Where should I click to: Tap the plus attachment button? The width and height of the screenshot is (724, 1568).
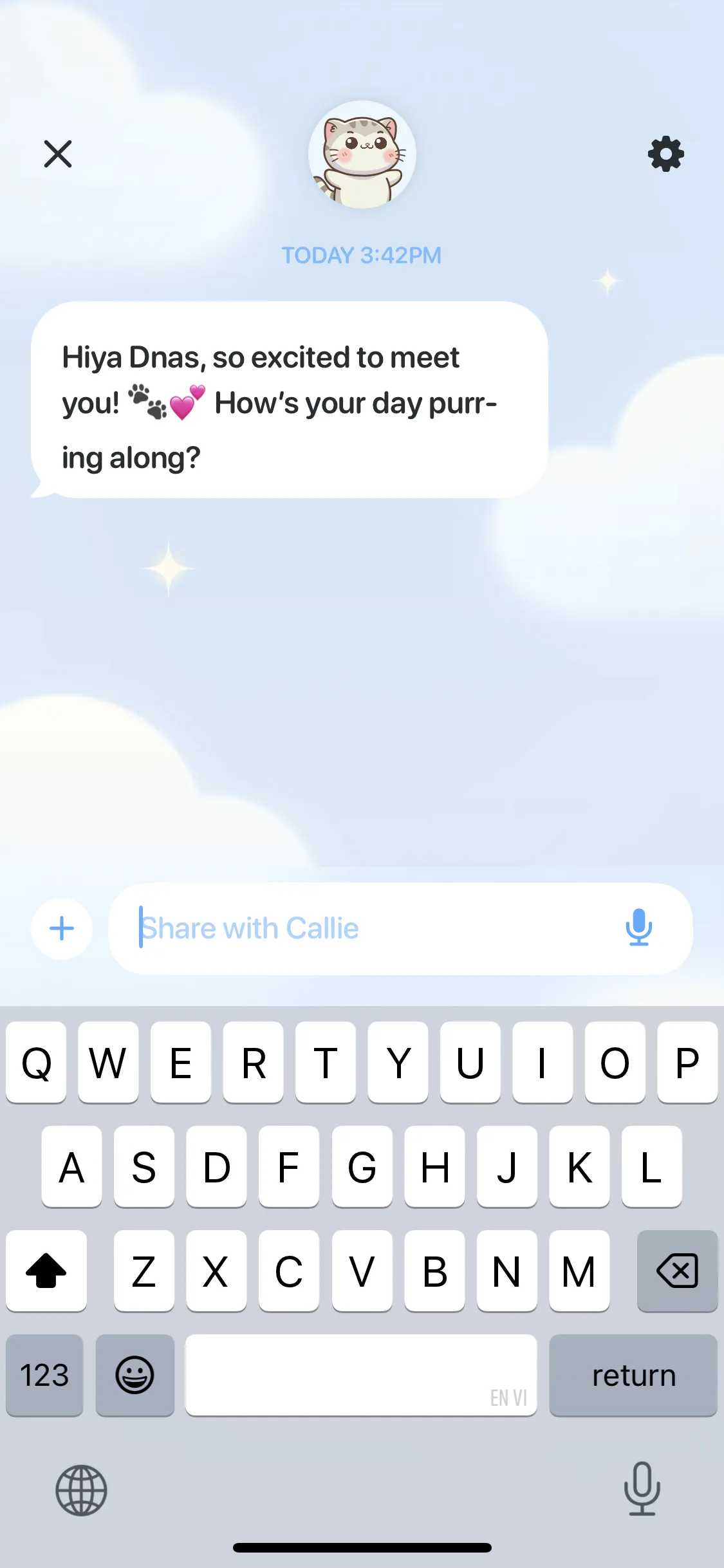[62, 928]
